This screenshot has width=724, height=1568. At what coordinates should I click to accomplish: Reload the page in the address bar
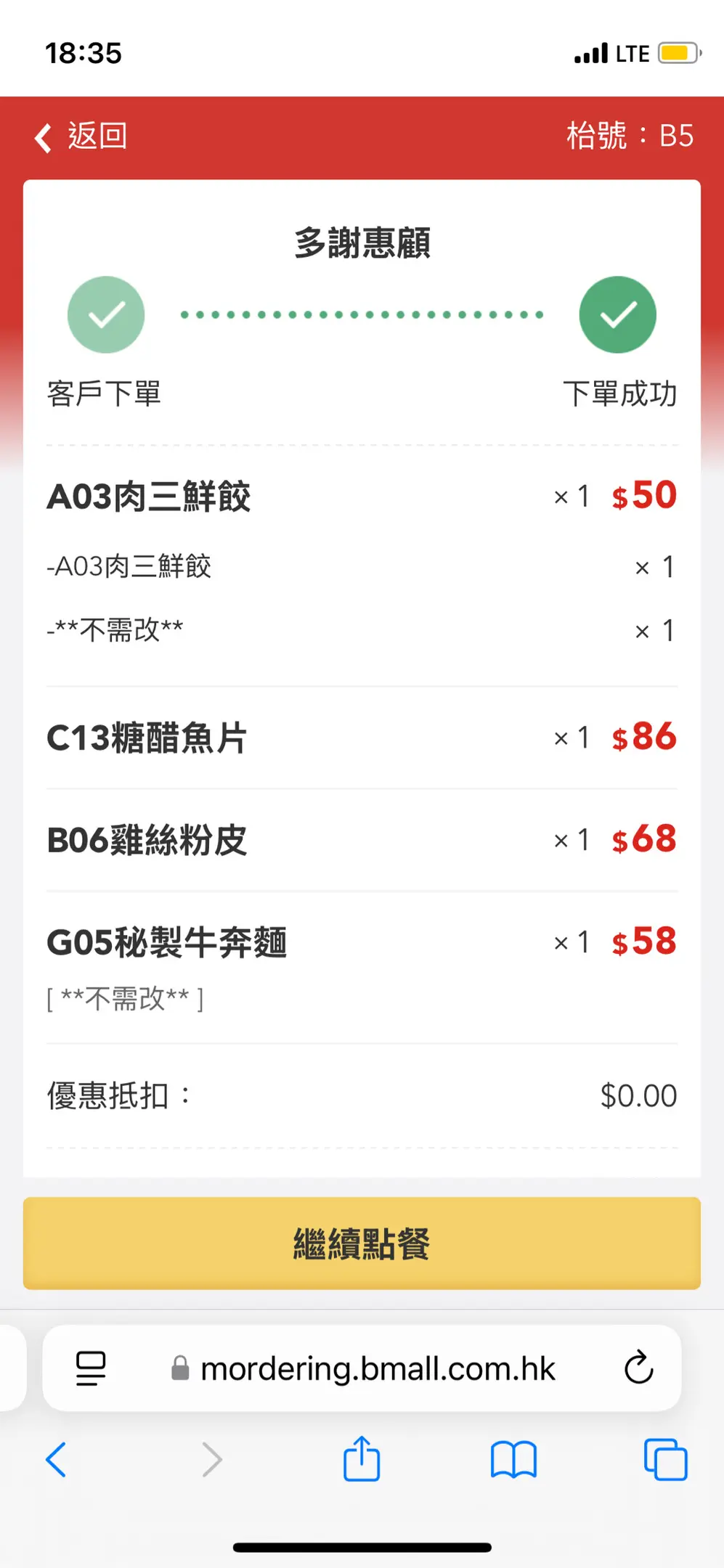638,1368
